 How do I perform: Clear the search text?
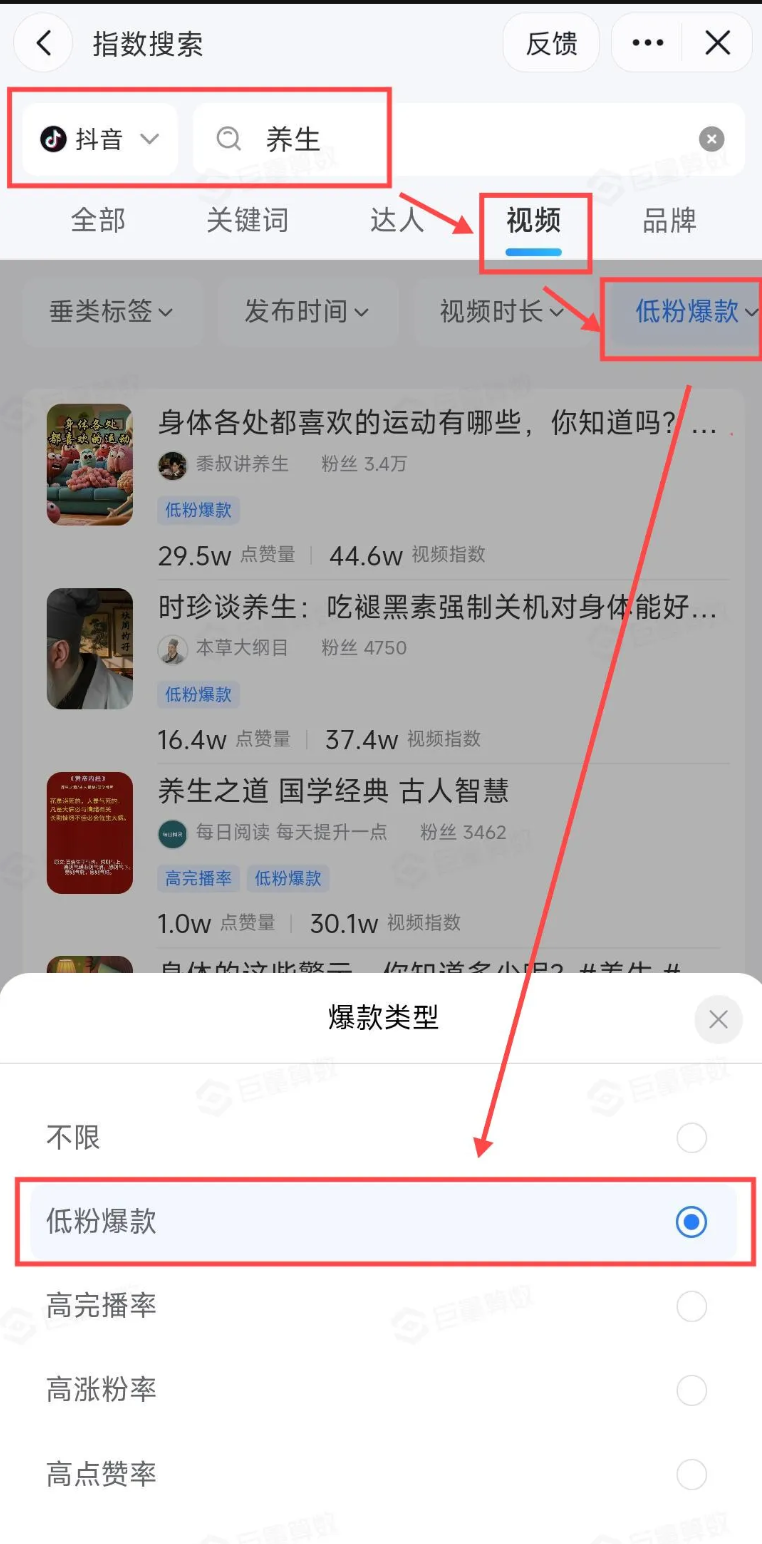711,139
